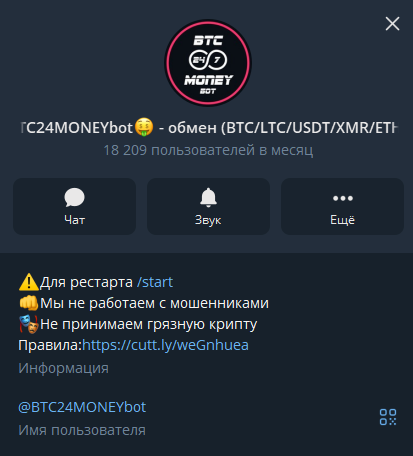This screenshot has height=456, width=413.
Task: Close the bot profile panel
Action: (x=392, y=24)
